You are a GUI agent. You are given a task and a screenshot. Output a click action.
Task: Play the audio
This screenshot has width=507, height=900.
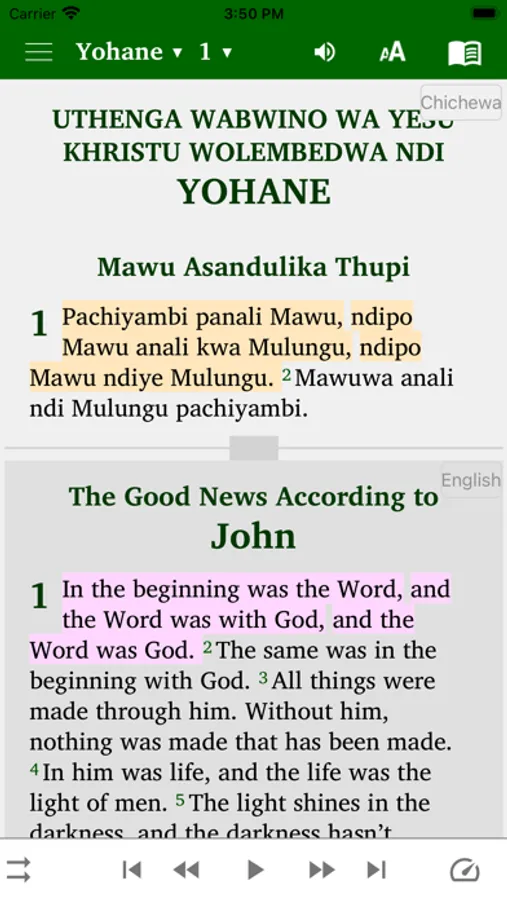tap(255, 870)
